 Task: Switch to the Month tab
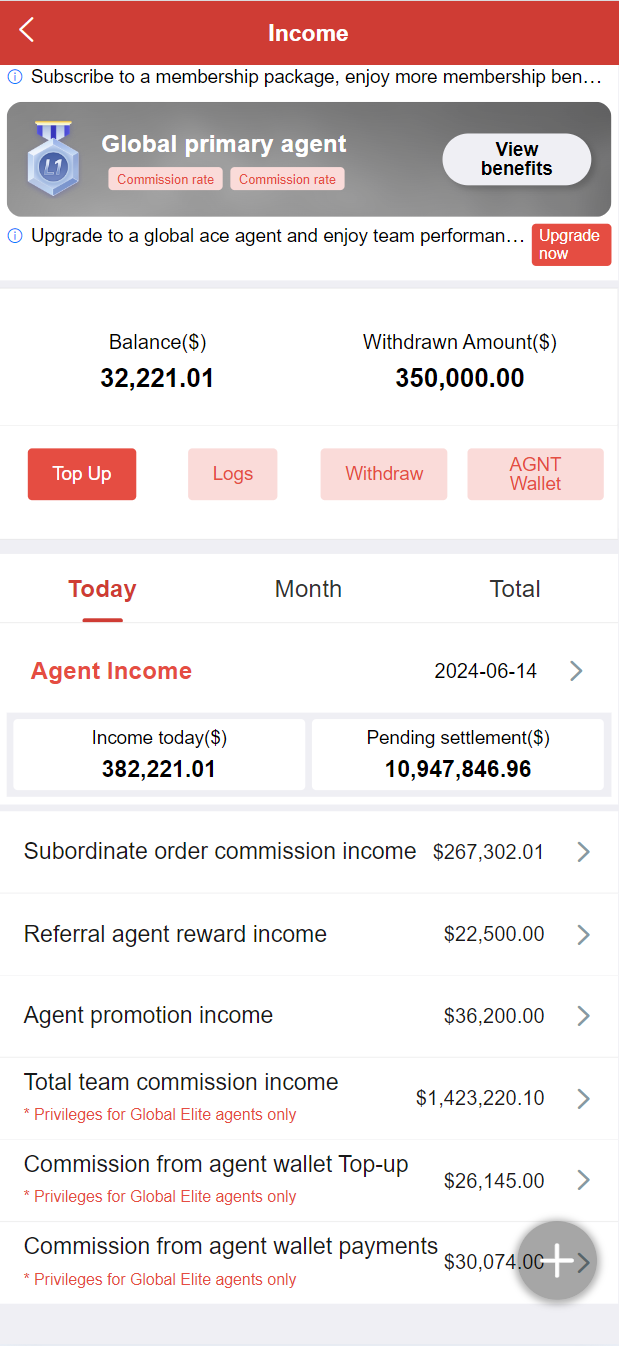pyautogui.click(x=308, y=589)
